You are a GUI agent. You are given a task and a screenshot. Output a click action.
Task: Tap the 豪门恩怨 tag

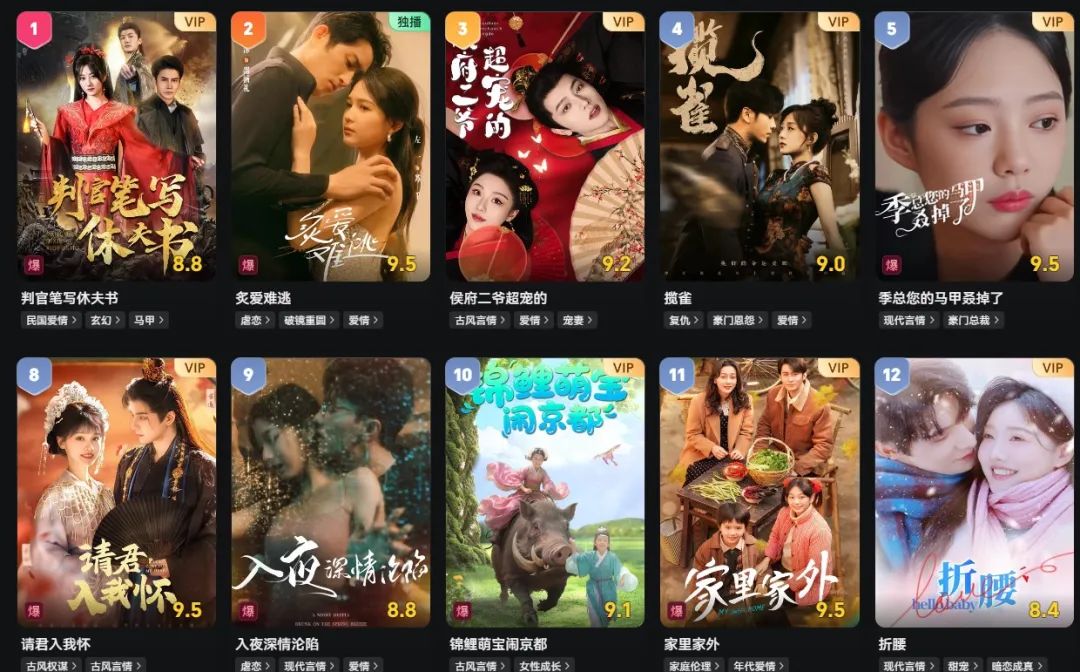(733, 321)
